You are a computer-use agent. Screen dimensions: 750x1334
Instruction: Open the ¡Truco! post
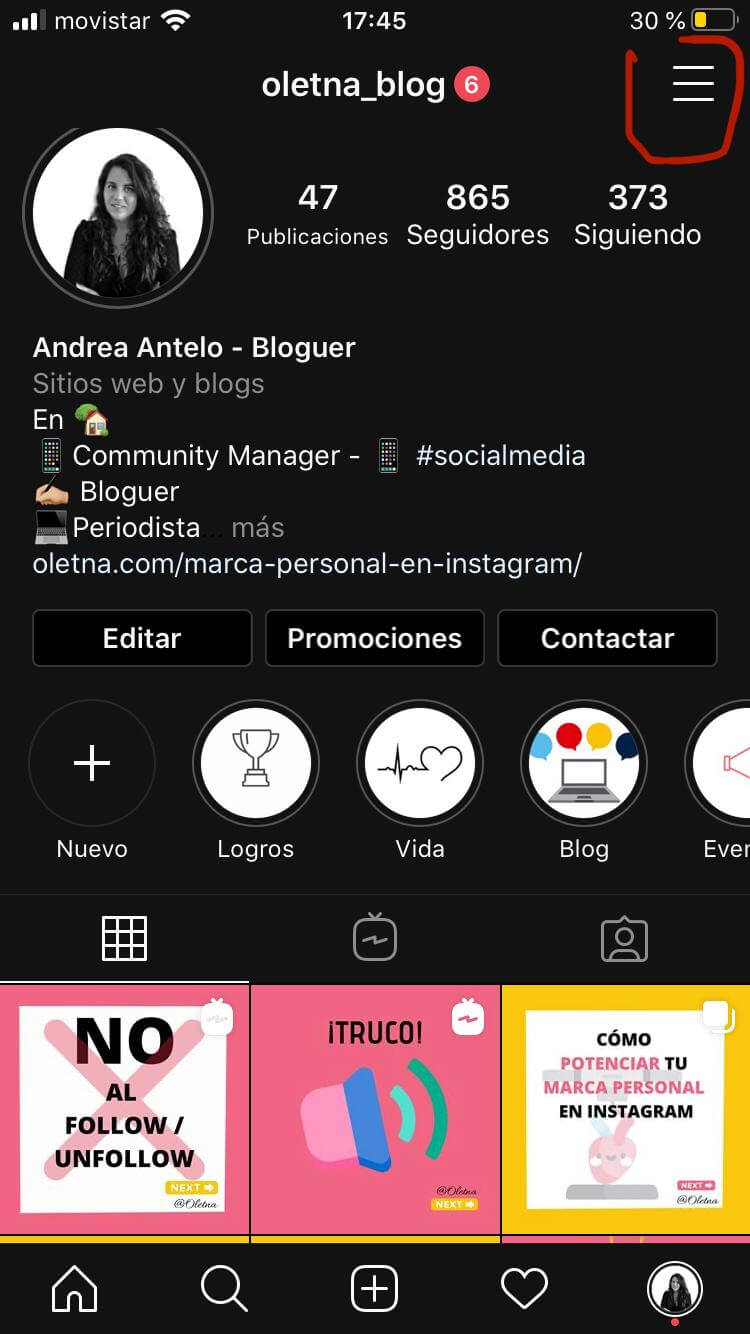375,1109
